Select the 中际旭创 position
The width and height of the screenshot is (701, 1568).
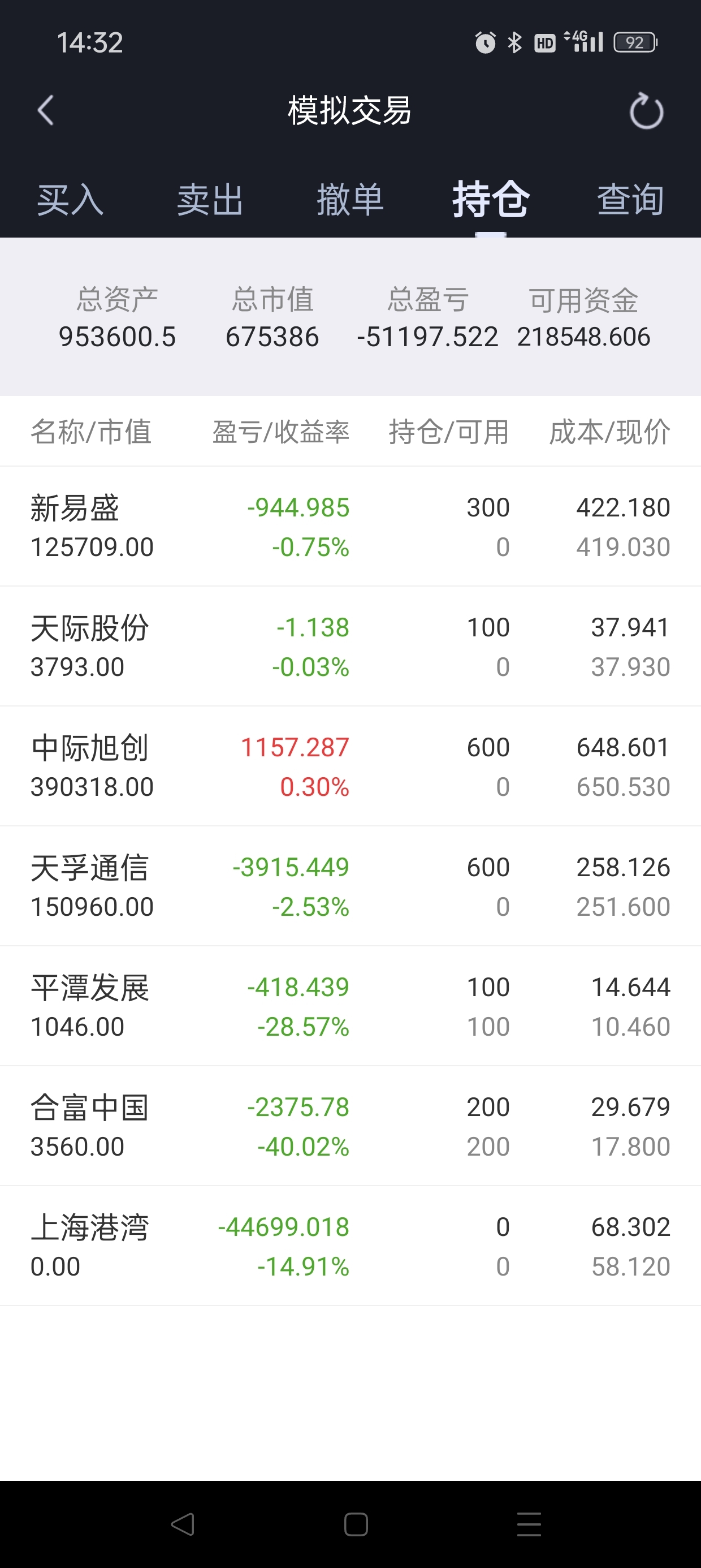point(350,766)
